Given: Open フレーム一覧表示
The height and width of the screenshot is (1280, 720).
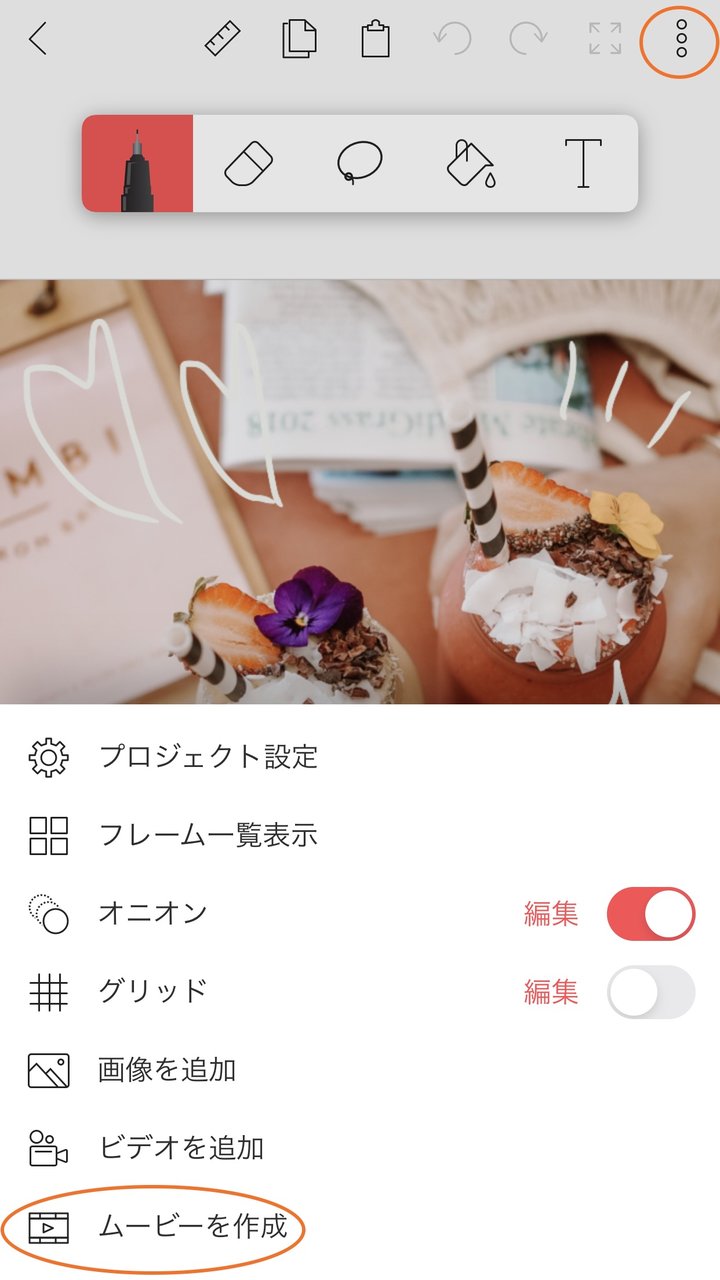Looking at the screenshot, I should coord(360,835).
